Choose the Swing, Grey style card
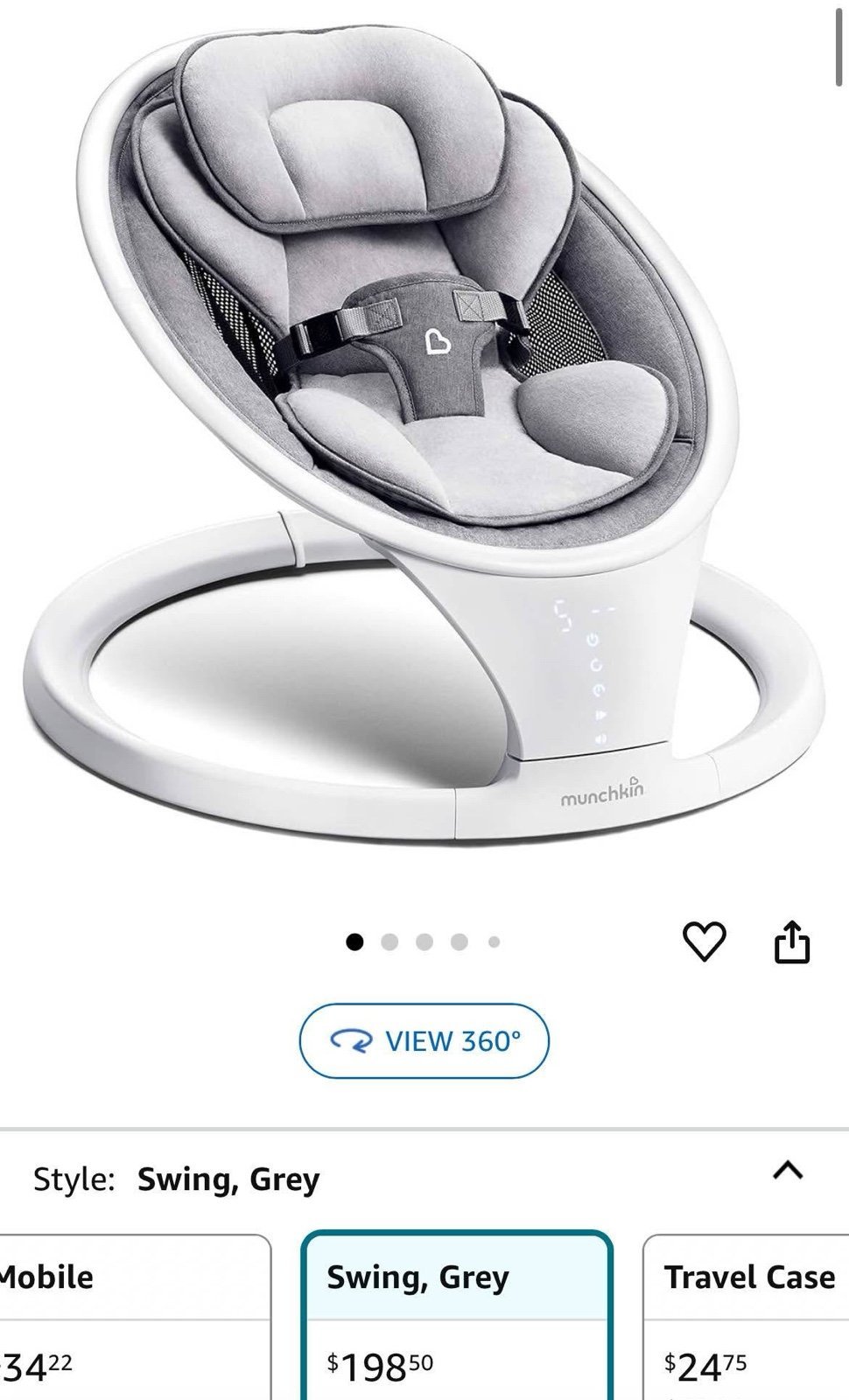849x1400 pixels. coord(456,1316)
